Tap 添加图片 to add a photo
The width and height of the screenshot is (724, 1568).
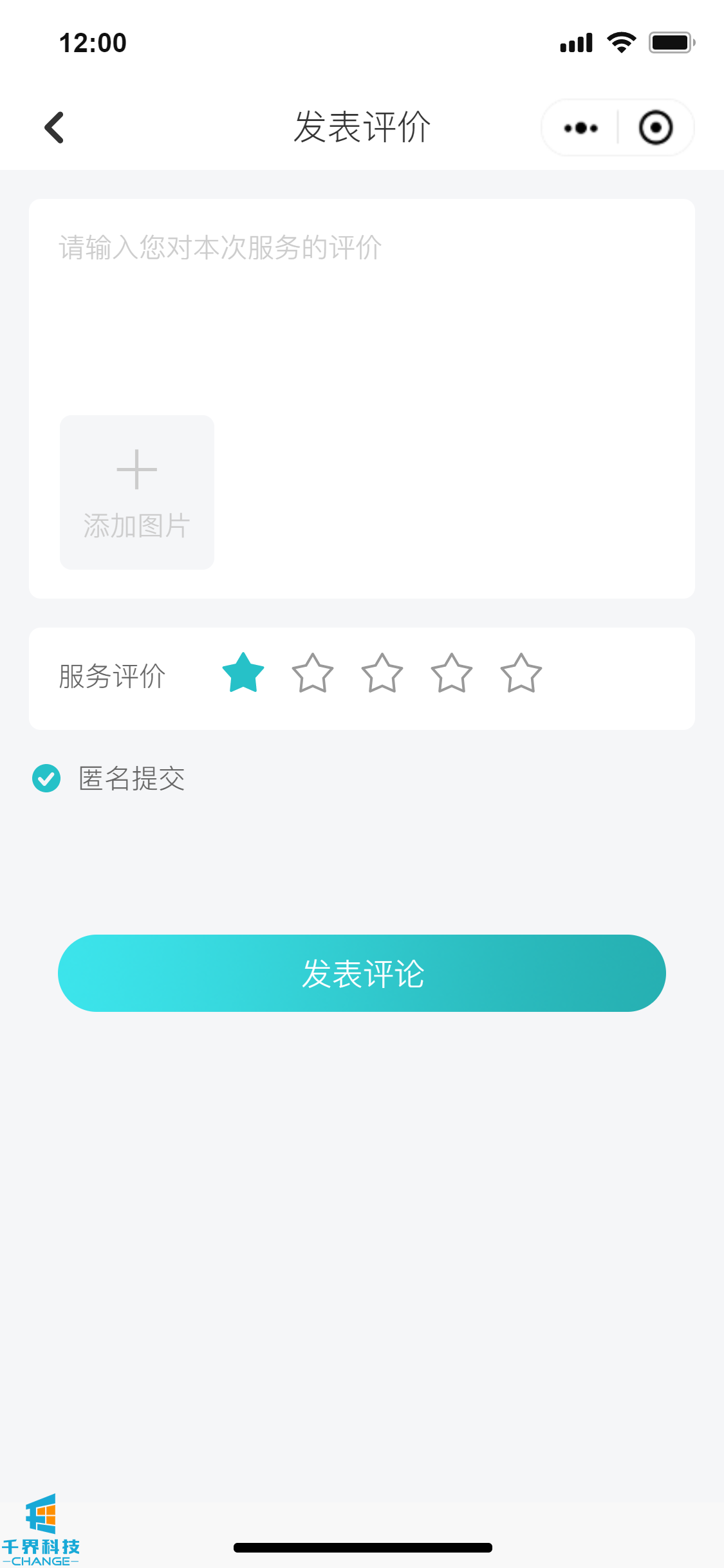pyautogui.click(x=137, y=492)
